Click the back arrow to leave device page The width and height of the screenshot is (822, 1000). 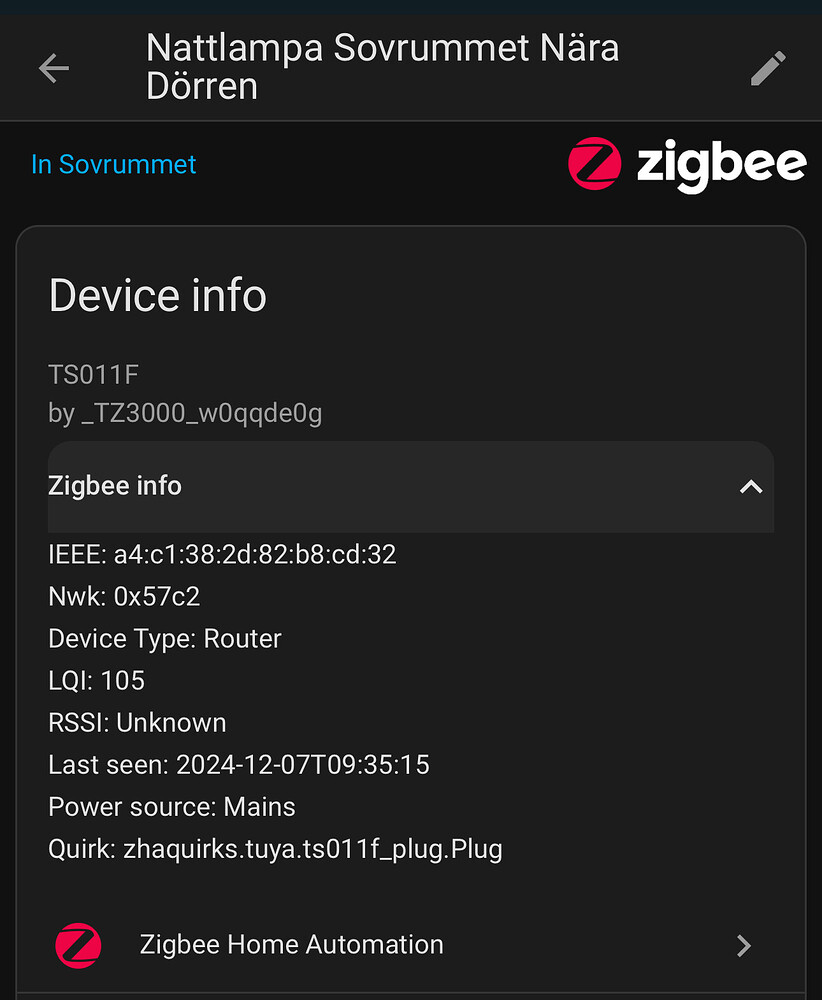(x=53, y=68)
